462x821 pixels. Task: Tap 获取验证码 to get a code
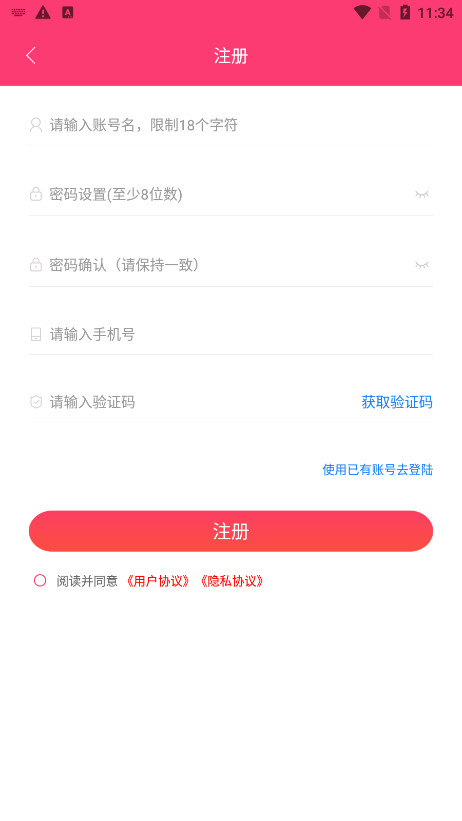click(397, 402)
